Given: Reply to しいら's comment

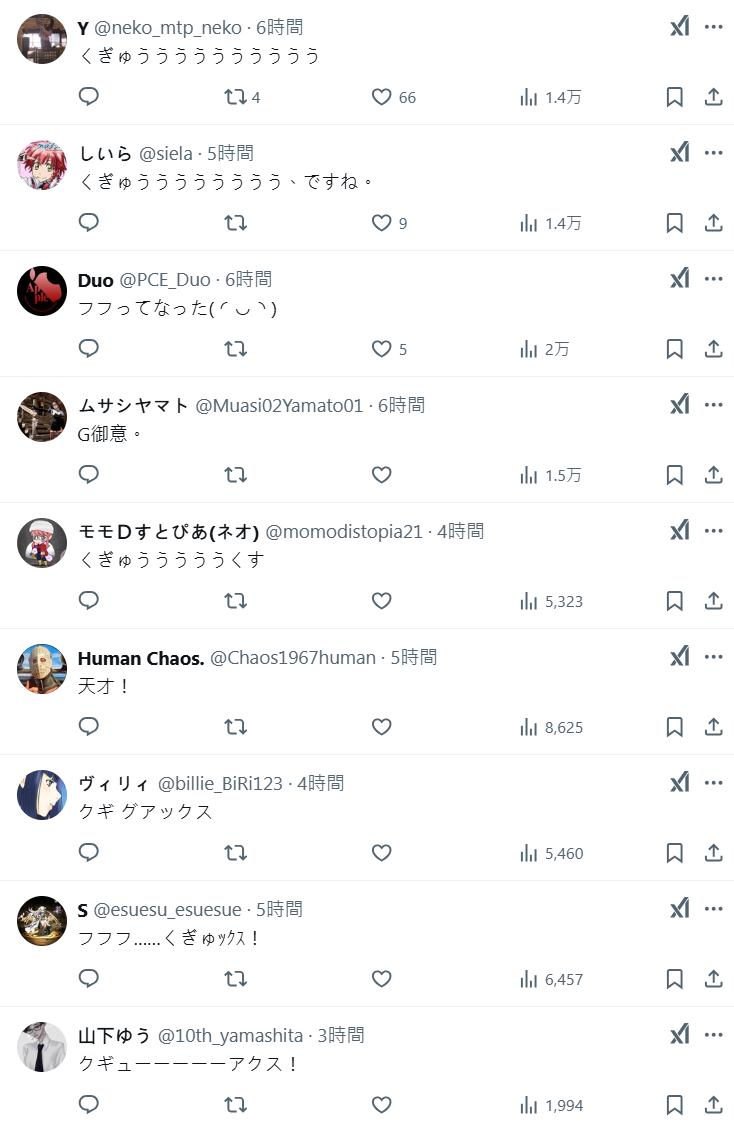Looking at the screenshot, I should tap(89, 223).
